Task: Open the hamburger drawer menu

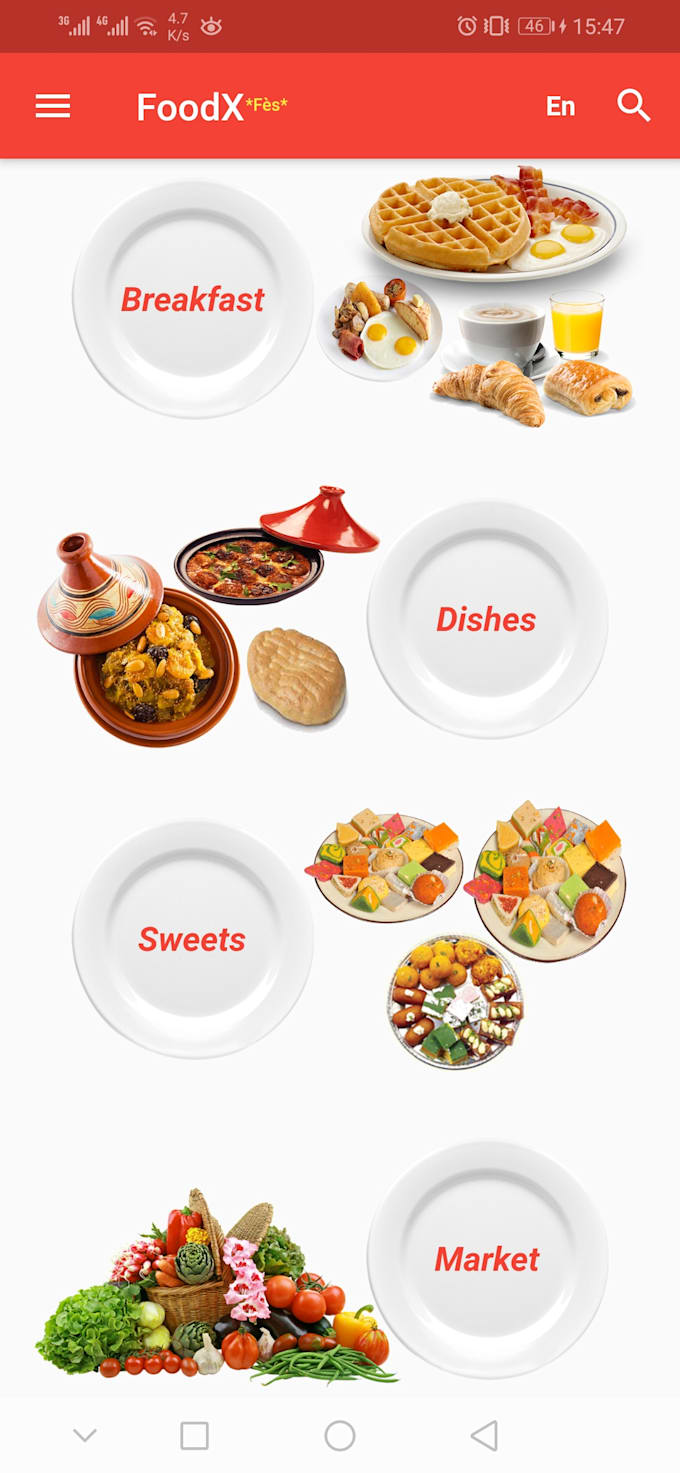Action: click(x=53, y=106)
